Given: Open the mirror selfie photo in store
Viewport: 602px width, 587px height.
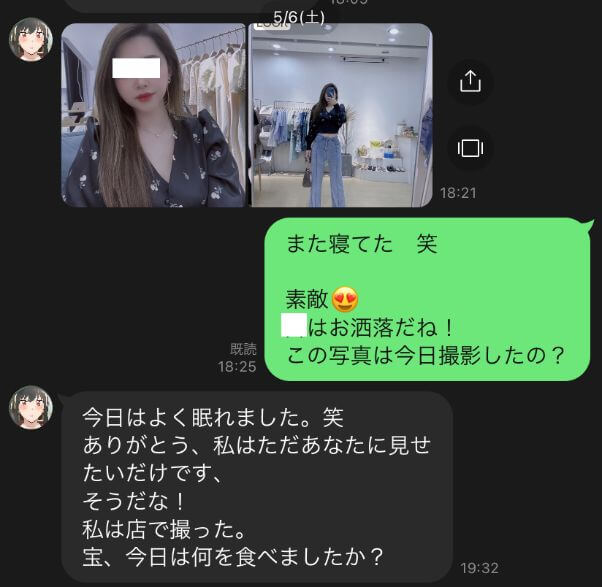Looking at the screenshot, I should [340, 115].
